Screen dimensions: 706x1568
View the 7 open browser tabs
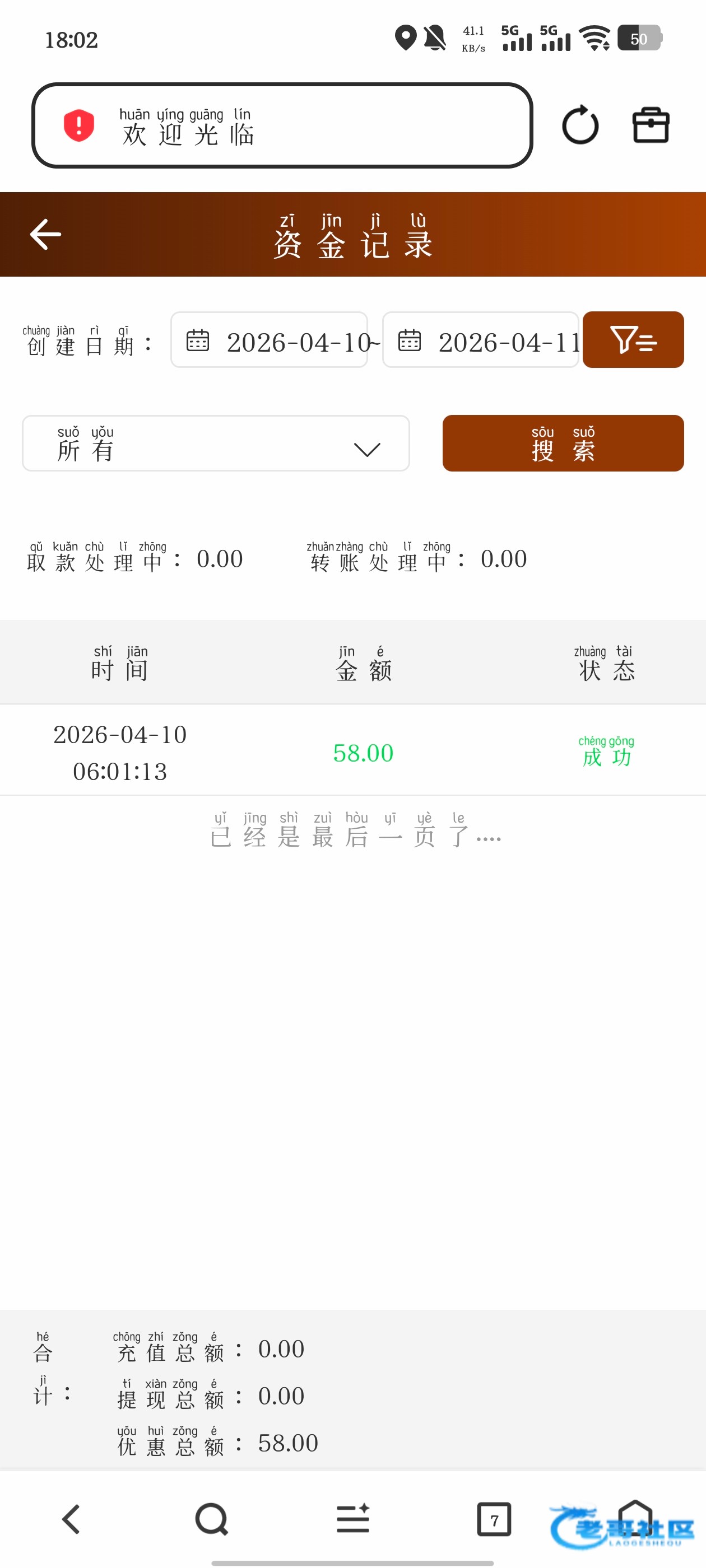click(494, 1519)
